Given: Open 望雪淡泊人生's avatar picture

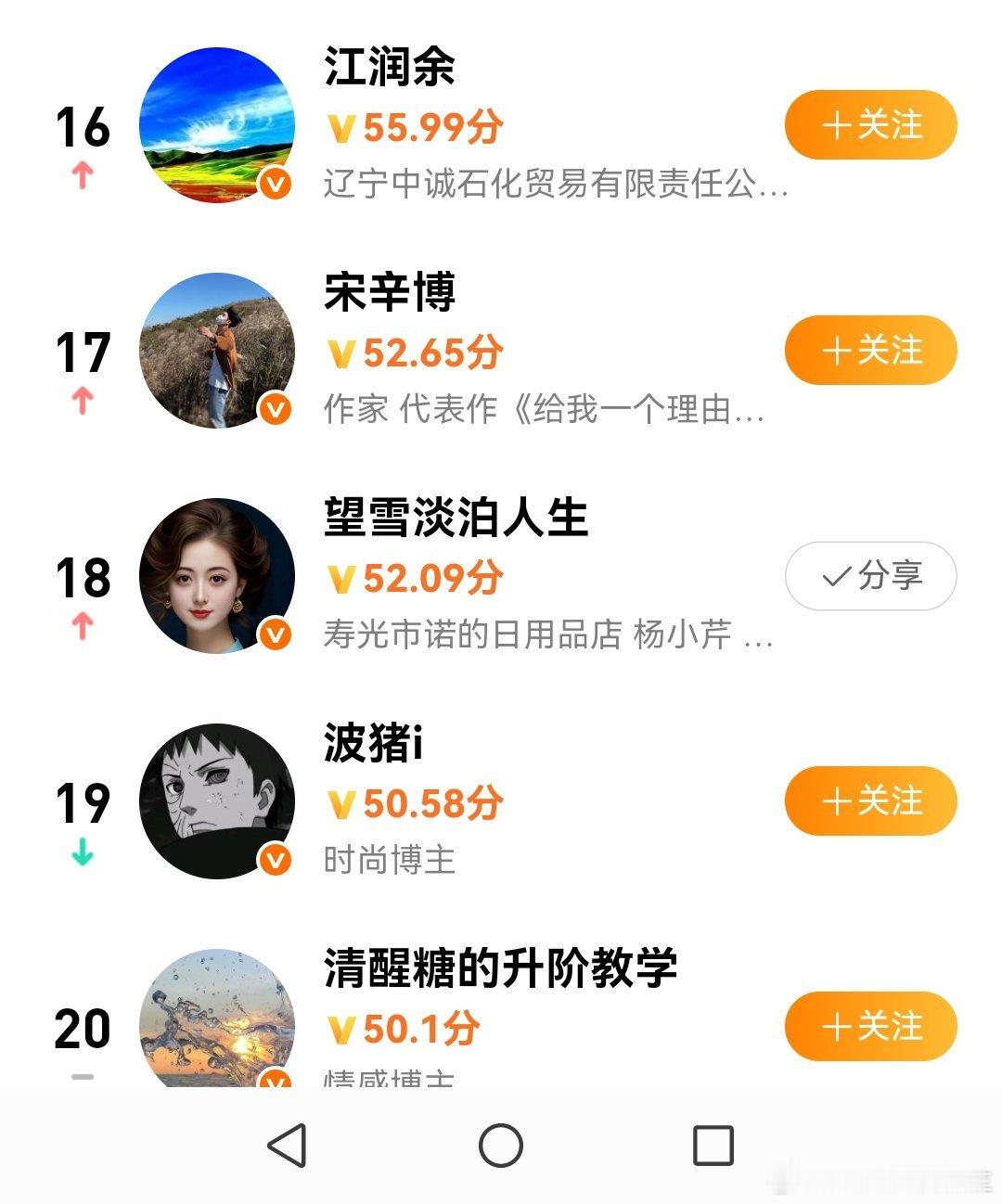Looking at the screenshot, I should point(215,575).
